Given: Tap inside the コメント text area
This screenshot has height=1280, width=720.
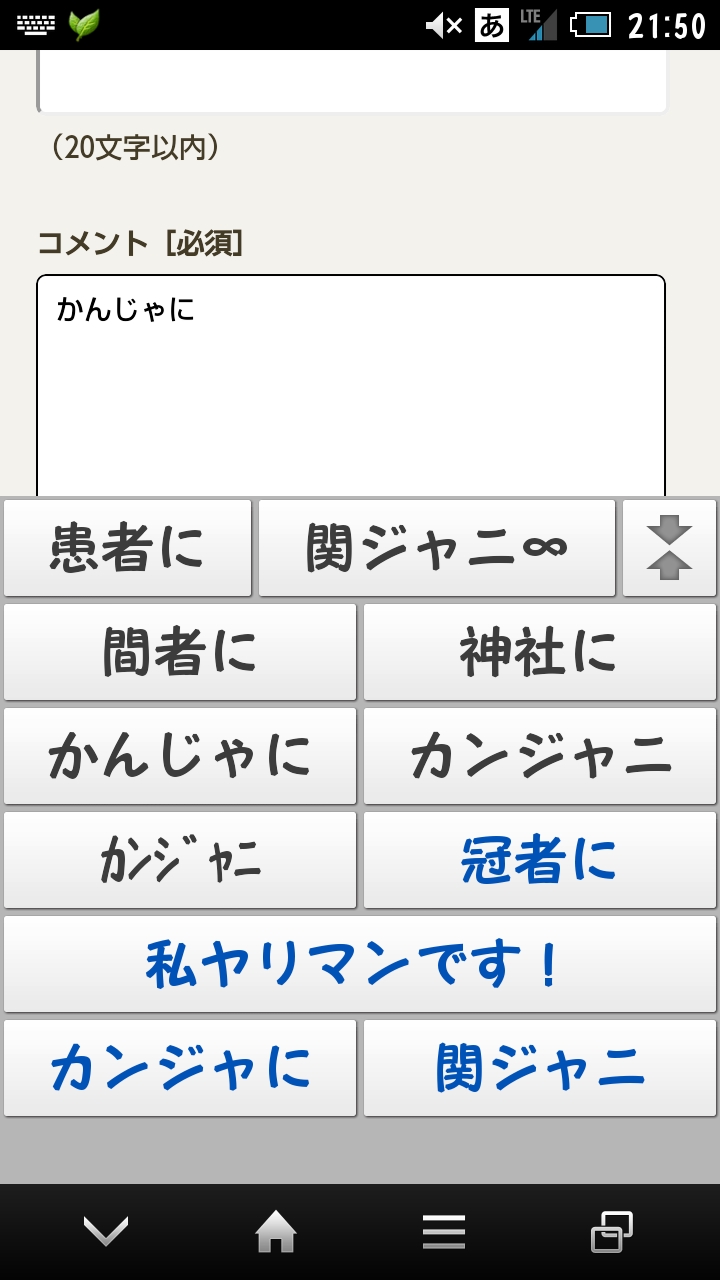Looking at the screenshot, I should coord(350,380).
